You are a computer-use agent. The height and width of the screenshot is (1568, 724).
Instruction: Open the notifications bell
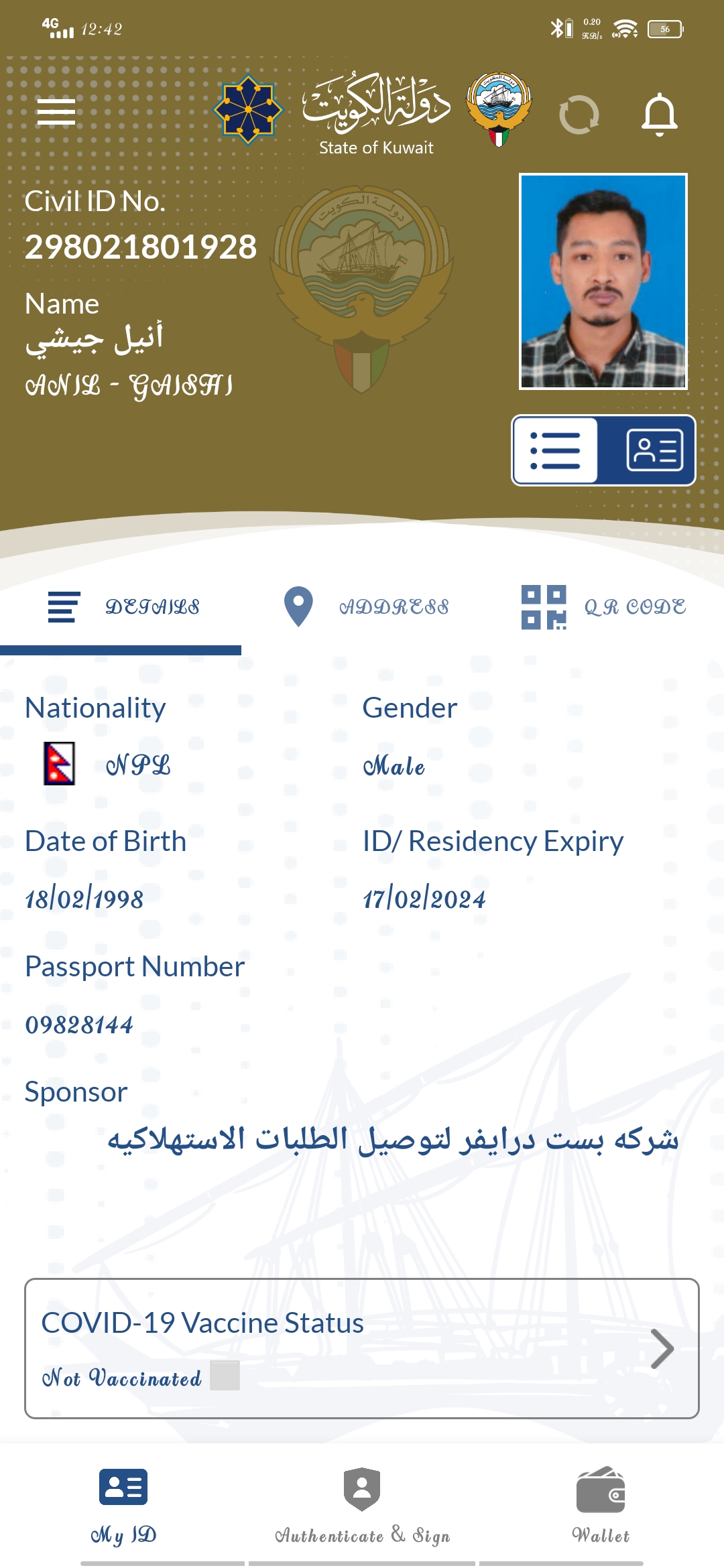tap(660, 115)
